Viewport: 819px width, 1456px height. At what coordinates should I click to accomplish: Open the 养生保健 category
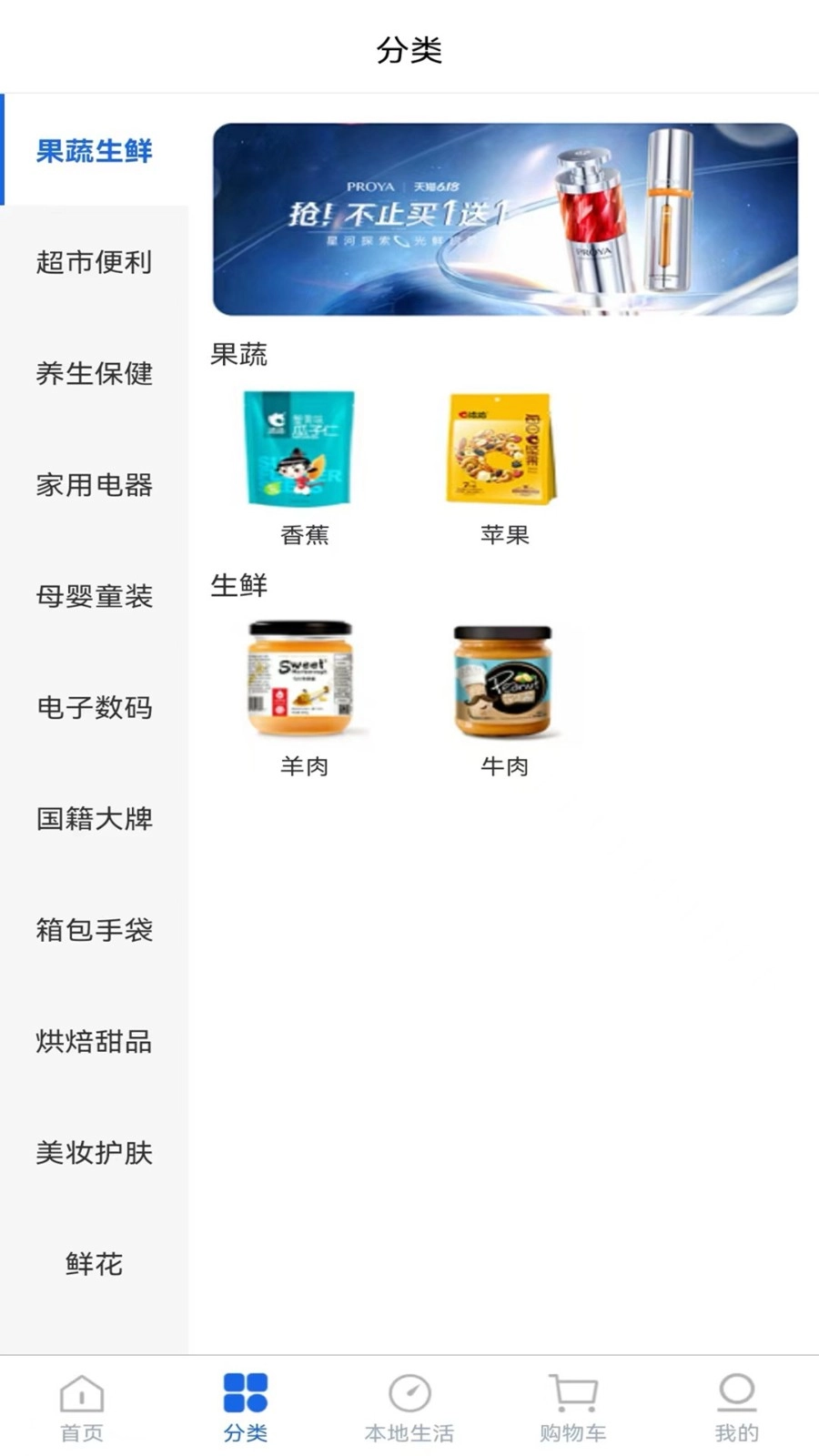[x=94, y=373]
